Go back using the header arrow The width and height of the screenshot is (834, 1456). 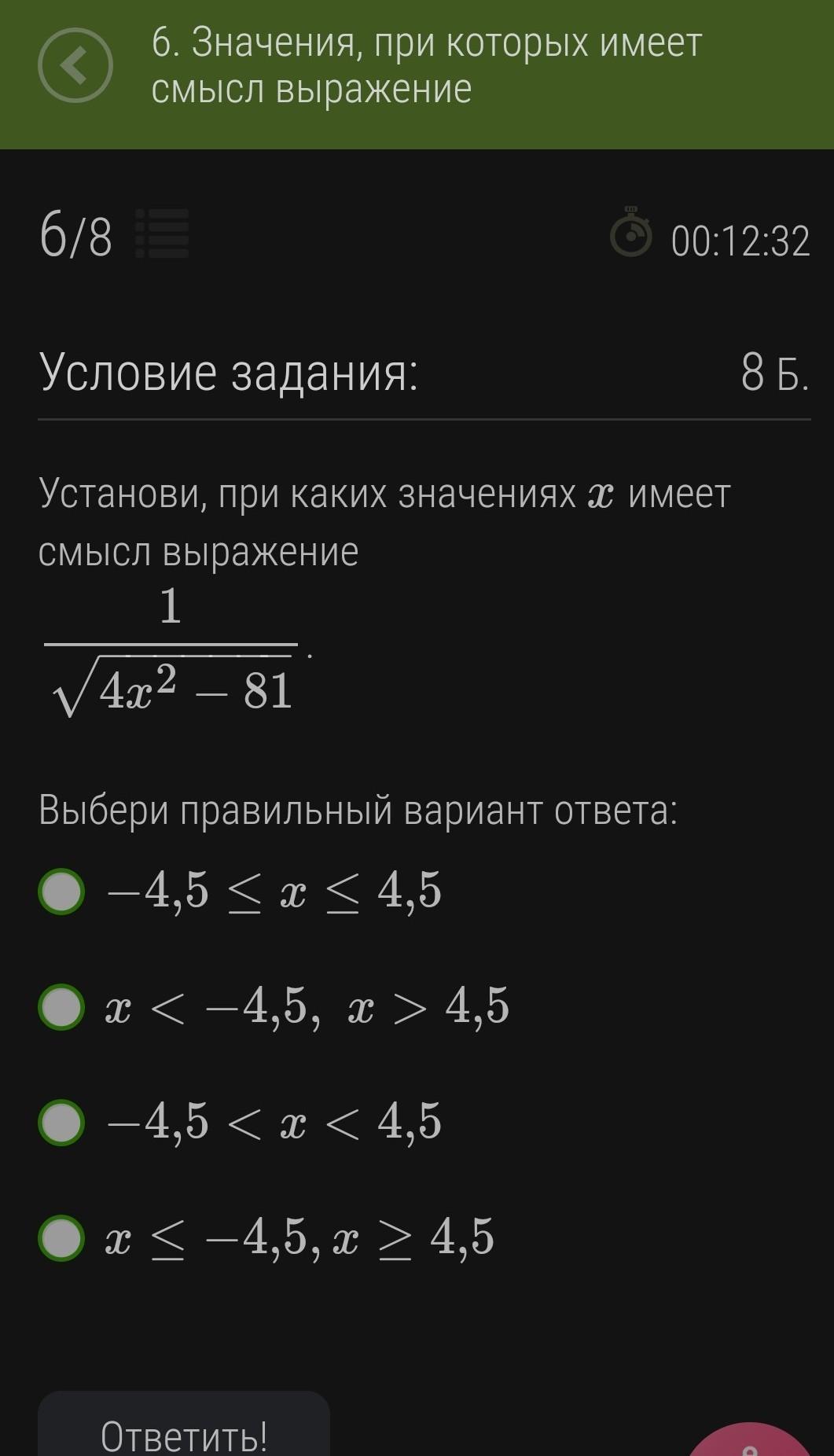75,66
